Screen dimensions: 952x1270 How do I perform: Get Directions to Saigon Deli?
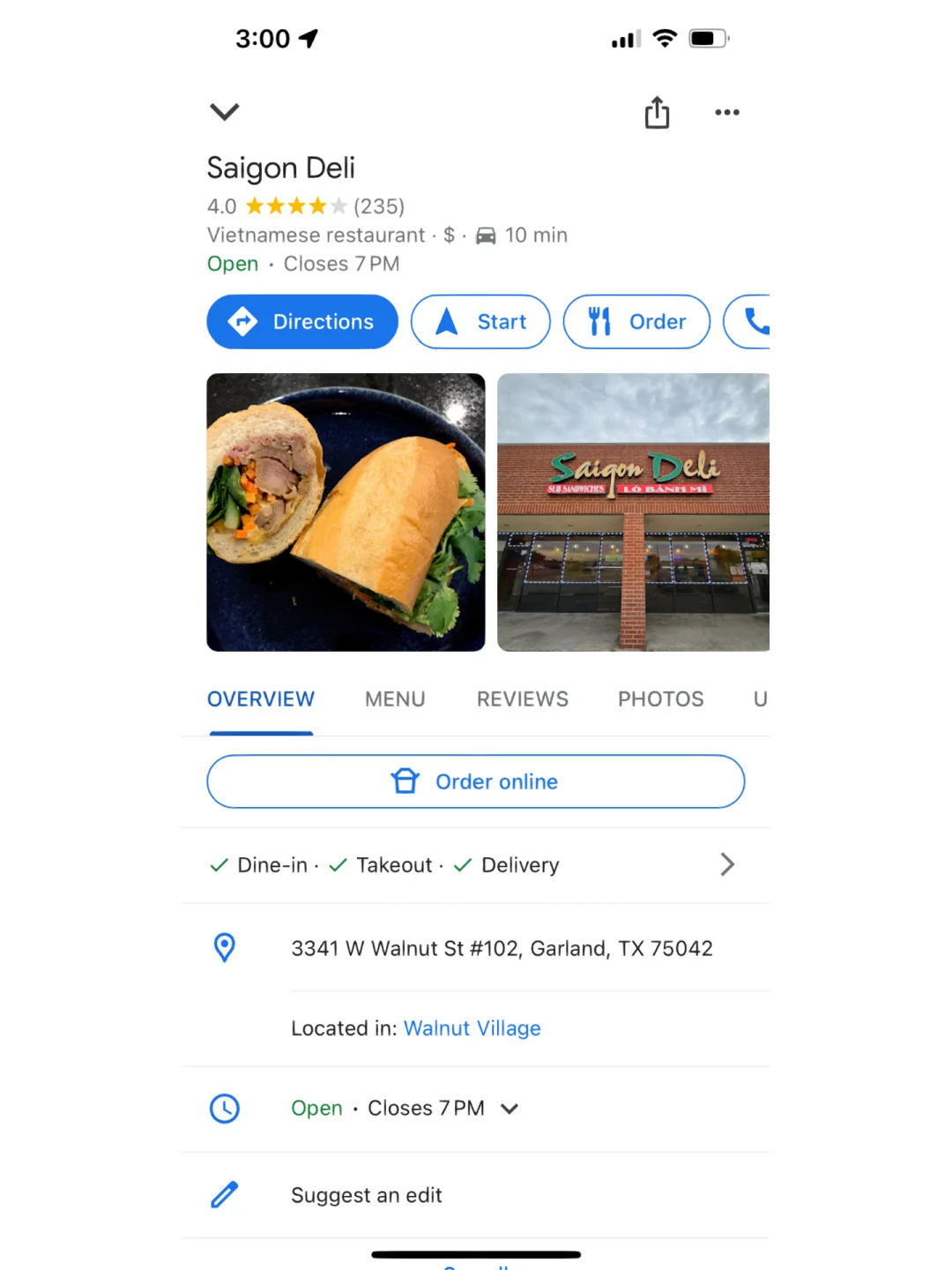tap(301, 322)
